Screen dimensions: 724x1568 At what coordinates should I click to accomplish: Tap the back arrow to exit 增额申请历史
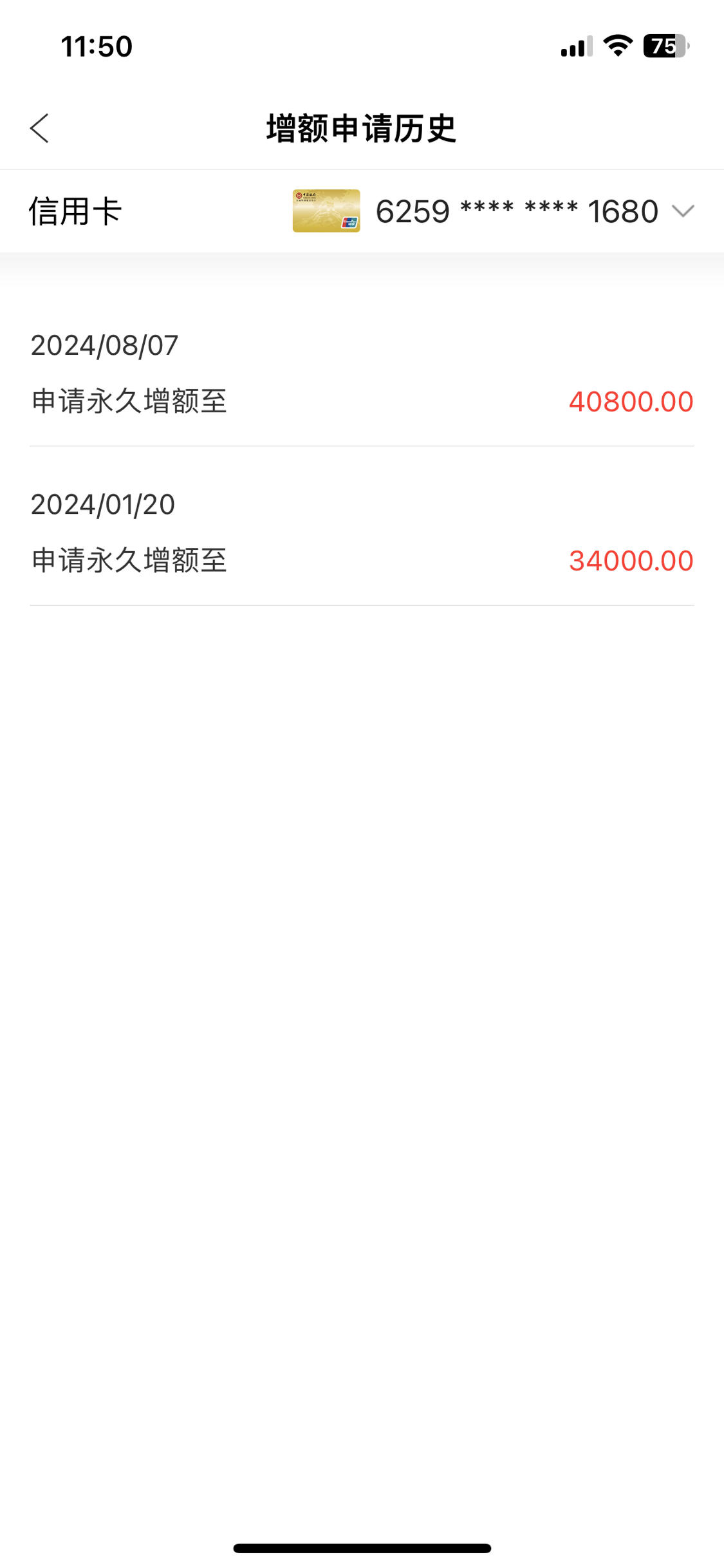40,129
